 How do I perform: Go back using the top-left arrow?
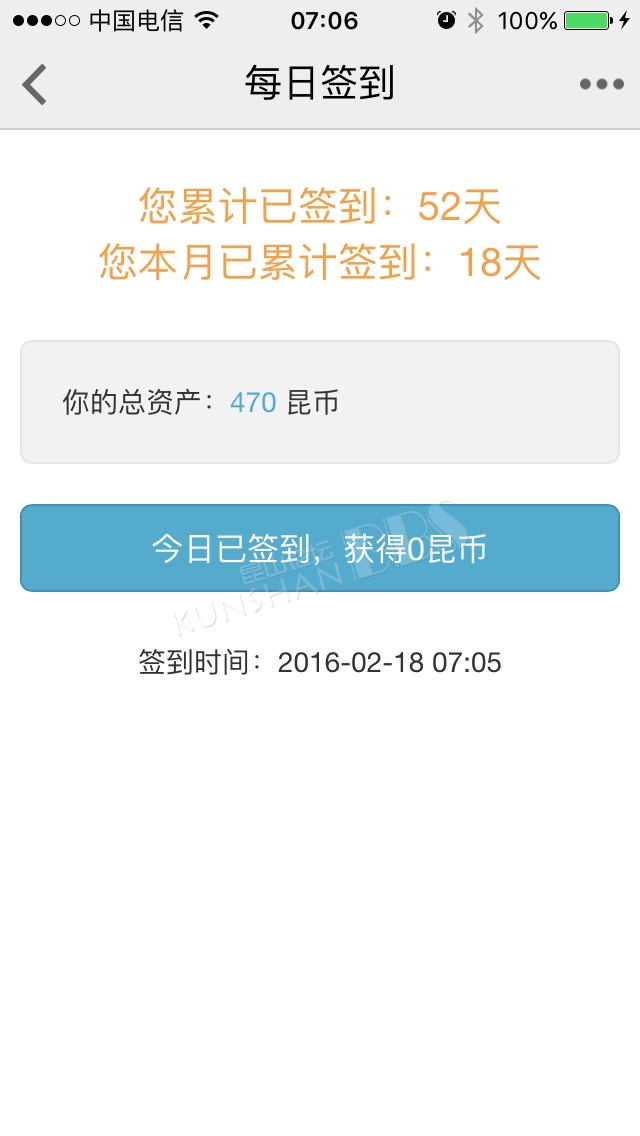coord(34,84)
